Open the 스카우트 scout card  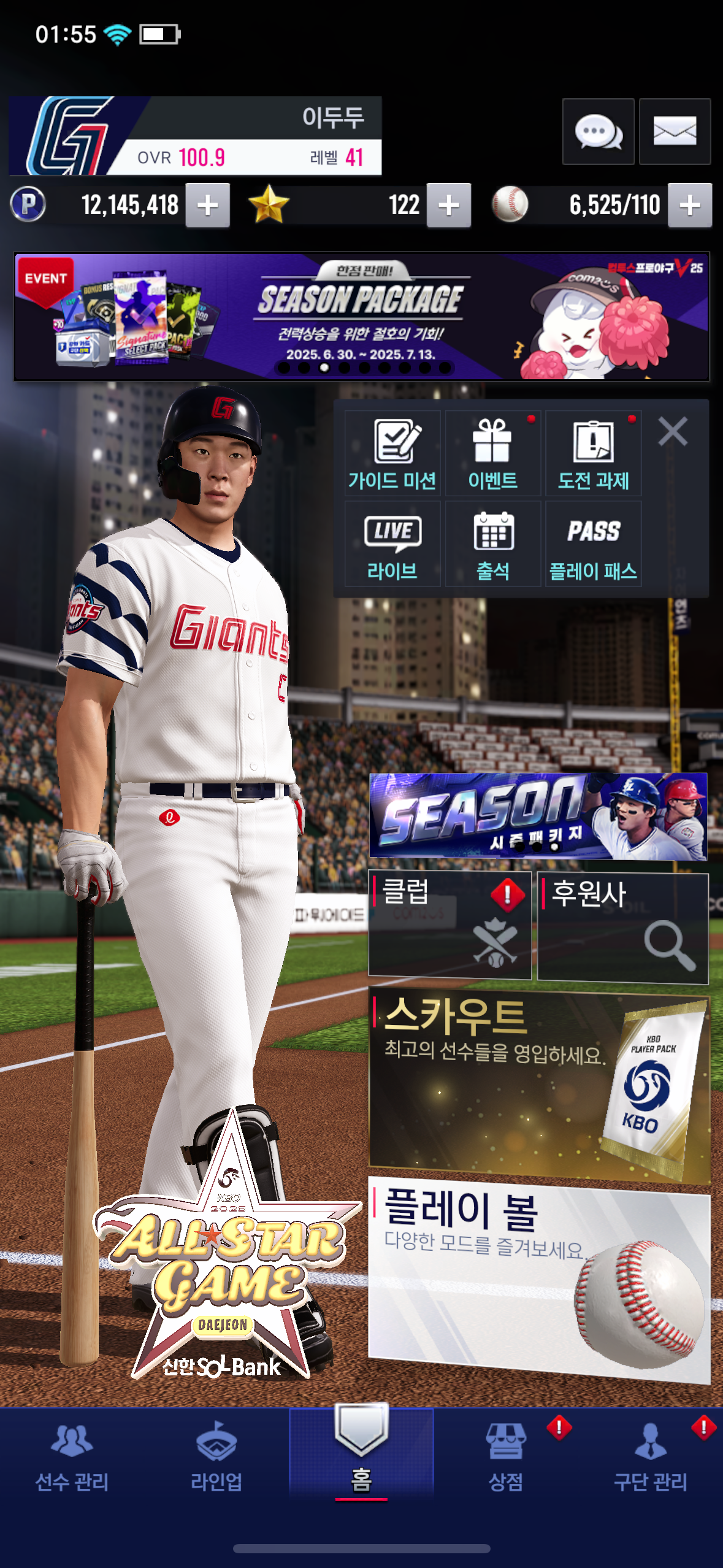pyautogui.click(x=539, y=1085)
